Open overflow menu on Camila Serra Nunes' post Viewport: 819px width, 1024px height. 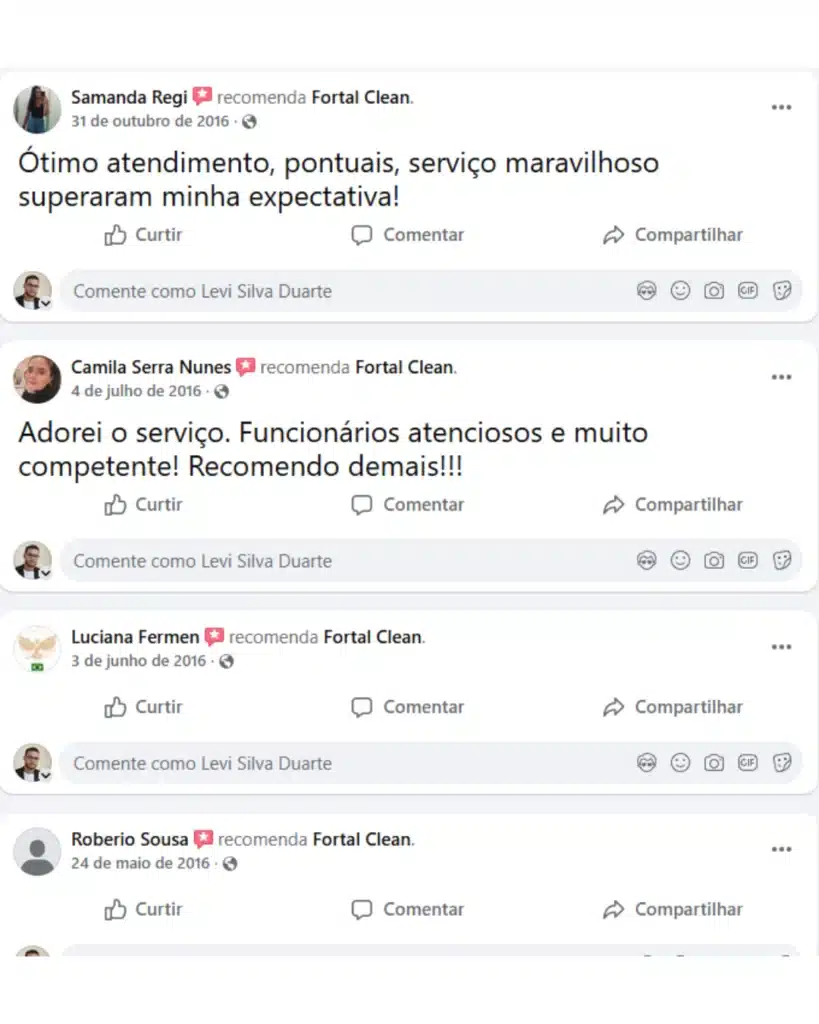point(781,378)
